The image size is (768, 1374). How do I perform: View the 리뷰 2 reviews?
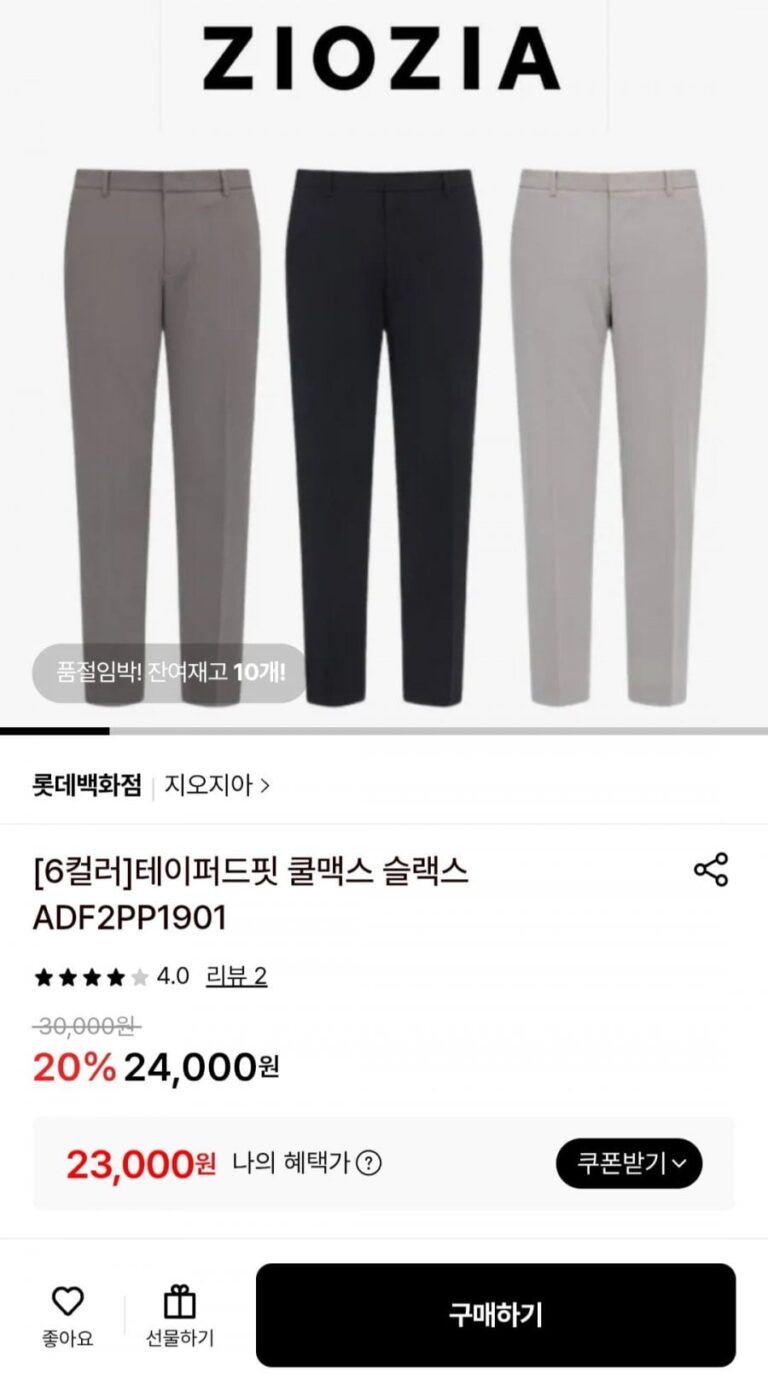click(236, 976)
